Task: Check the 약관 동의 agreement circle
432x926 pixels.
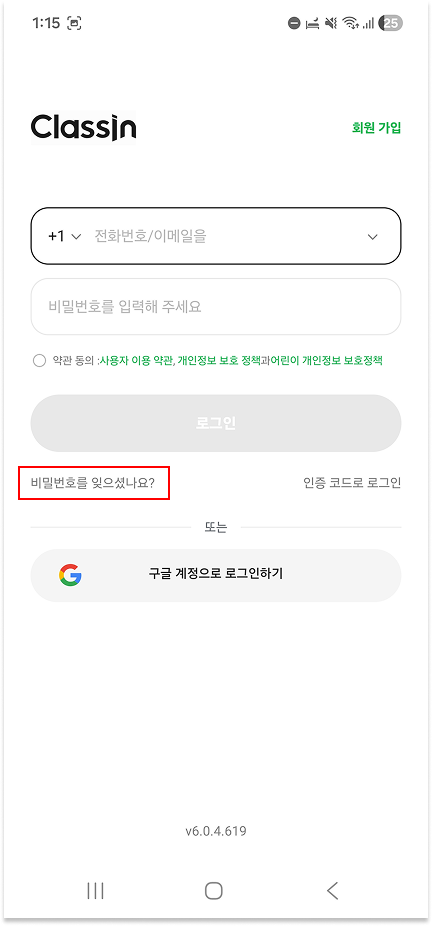Action: [40, 361]
